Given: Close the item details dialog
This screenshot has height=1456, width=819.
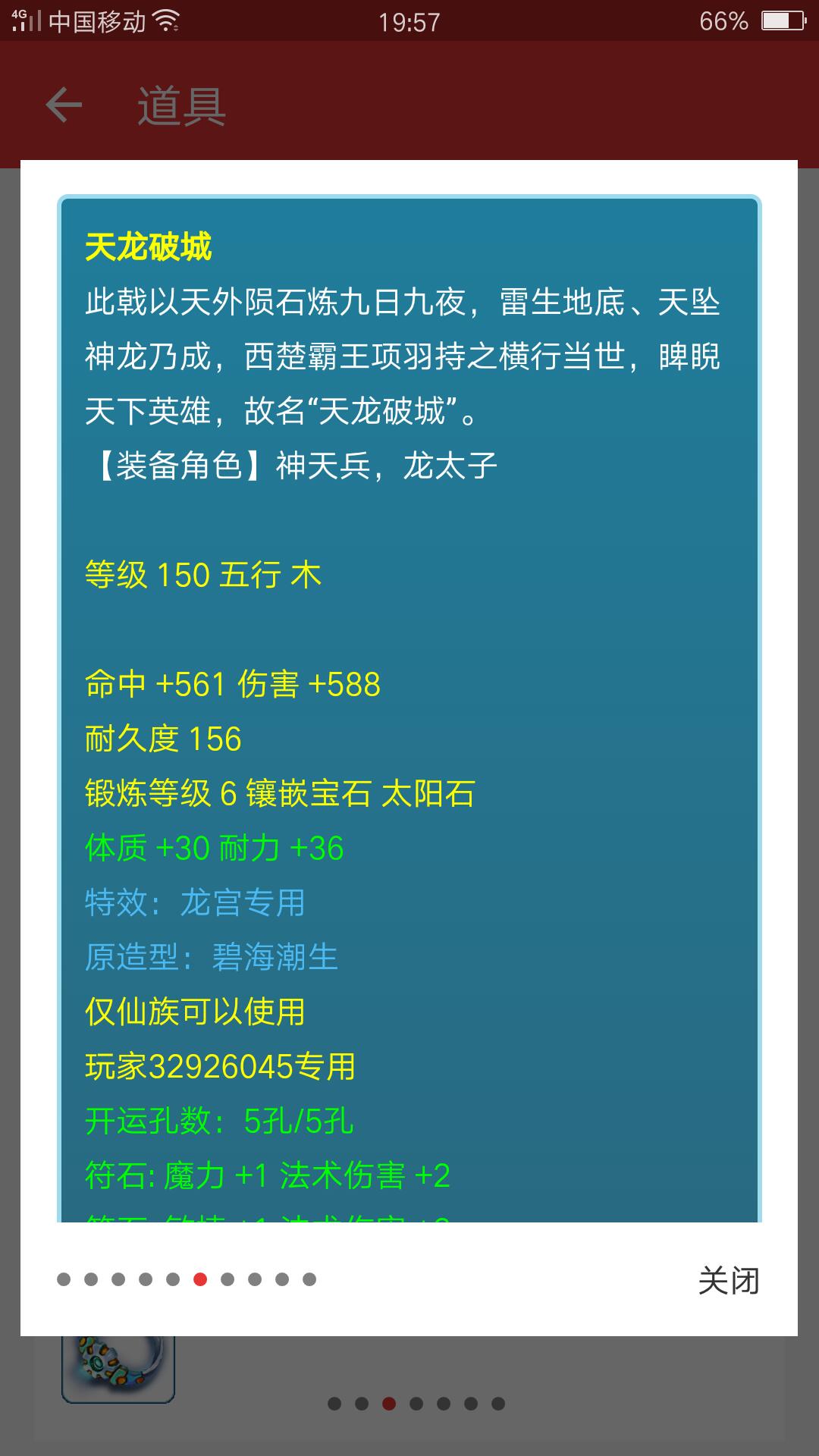Looking at the screenshot, I should point(728,1281).
